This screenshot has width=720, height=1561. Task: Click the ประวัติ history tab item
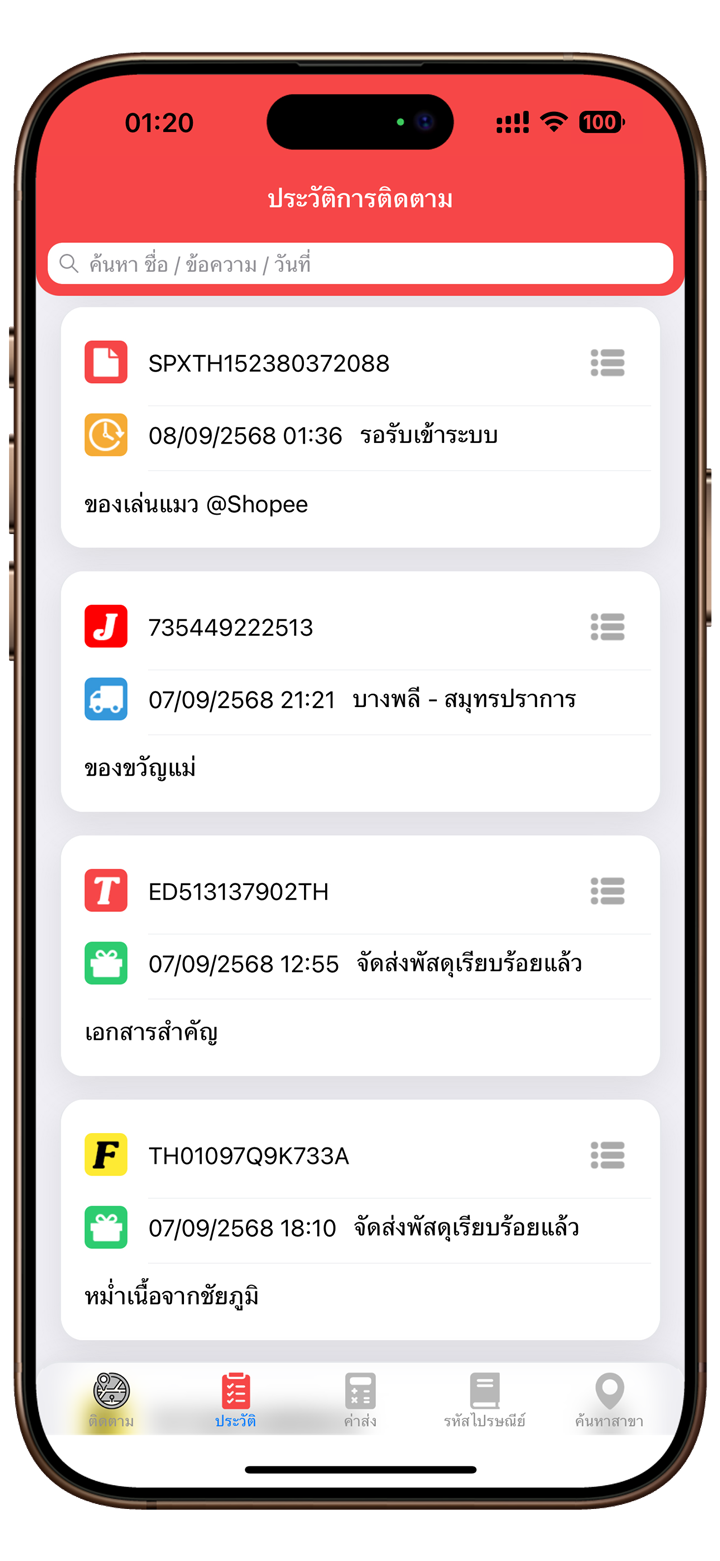tap(235, 1398)
